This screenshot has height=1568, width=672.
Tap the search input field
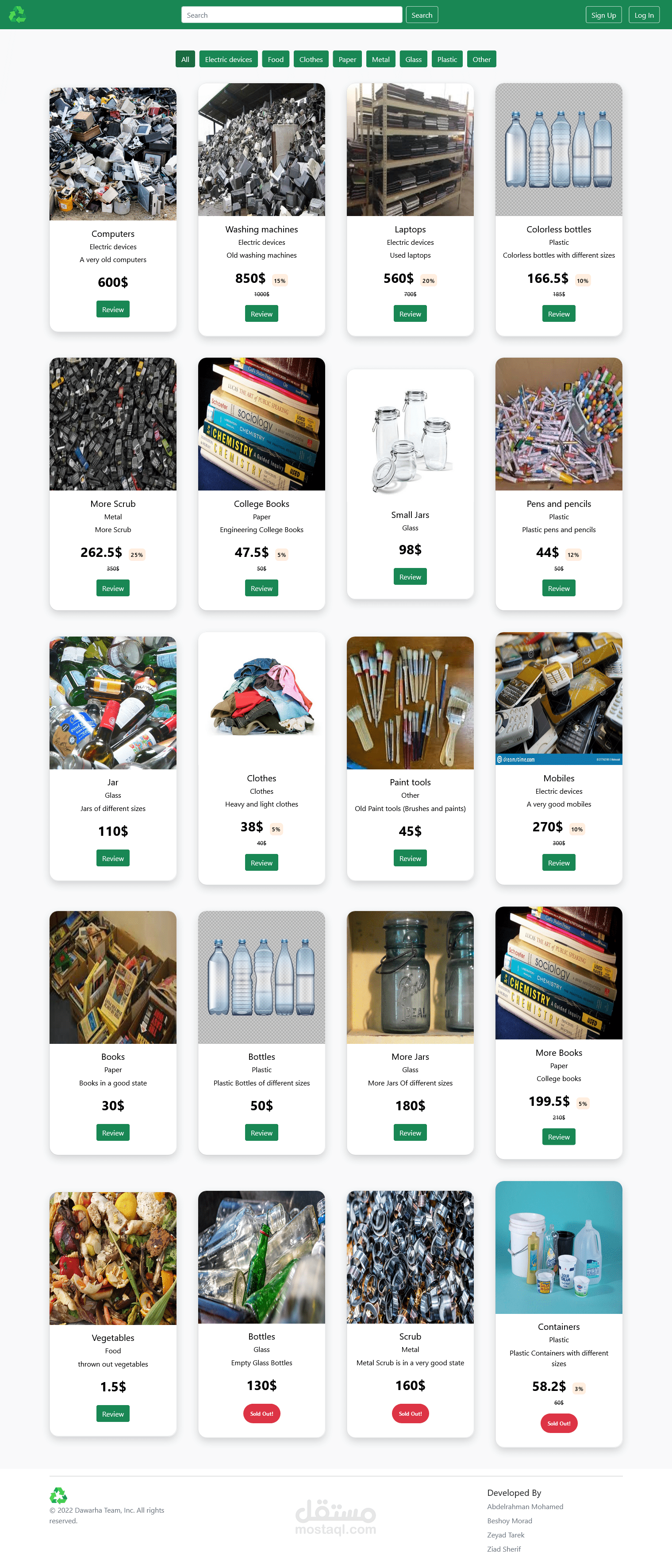click(x=291, y=15)
